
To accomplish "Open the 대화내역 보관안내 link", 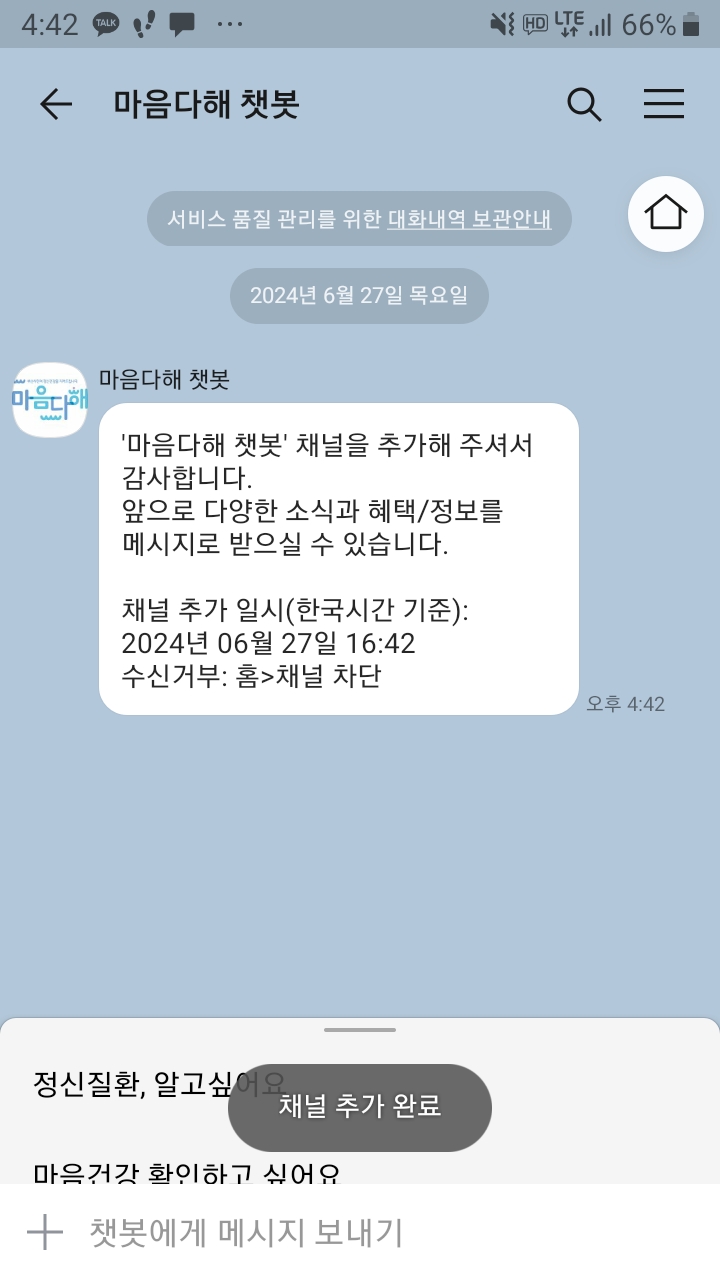I will coord(469,218).
